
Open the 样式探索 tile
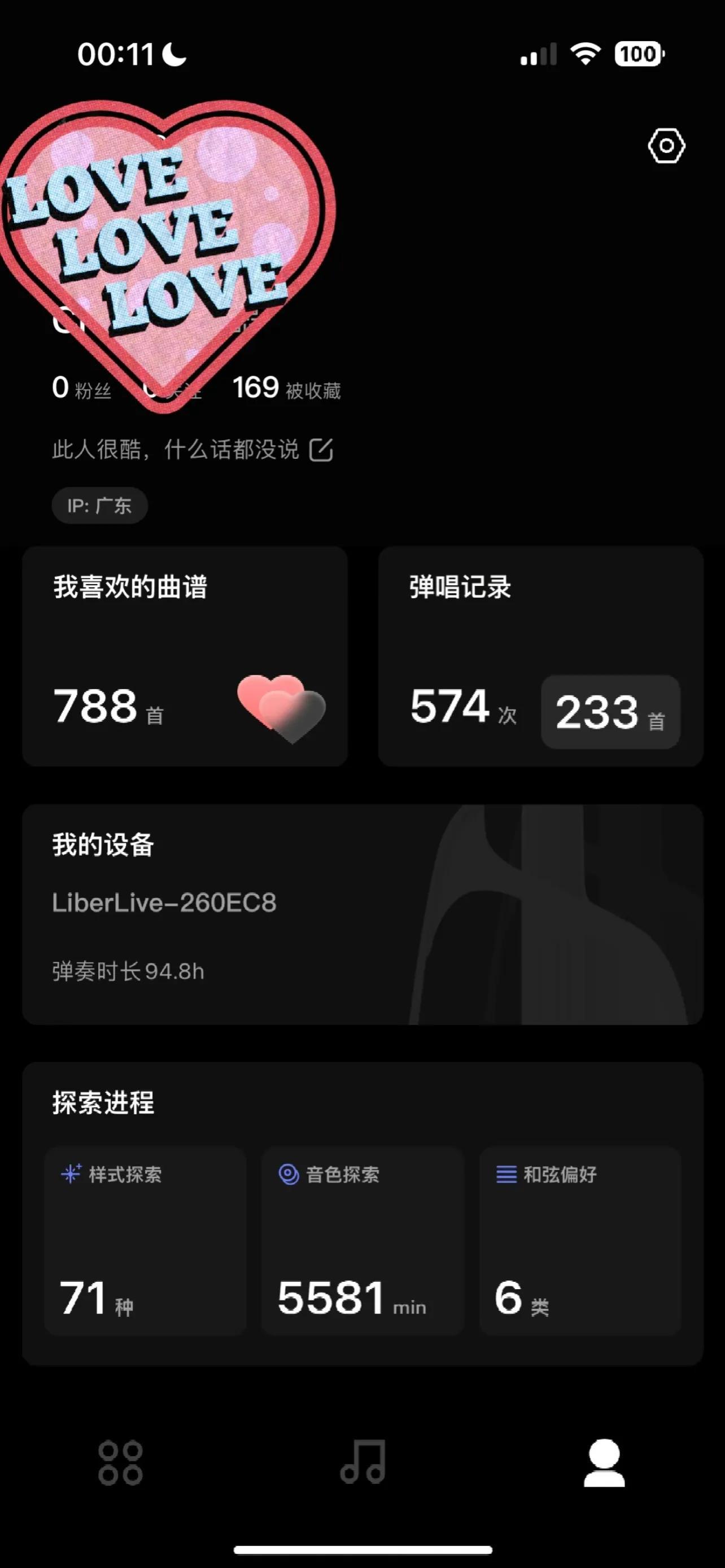pyautogui.click(x=145, y=1241)
